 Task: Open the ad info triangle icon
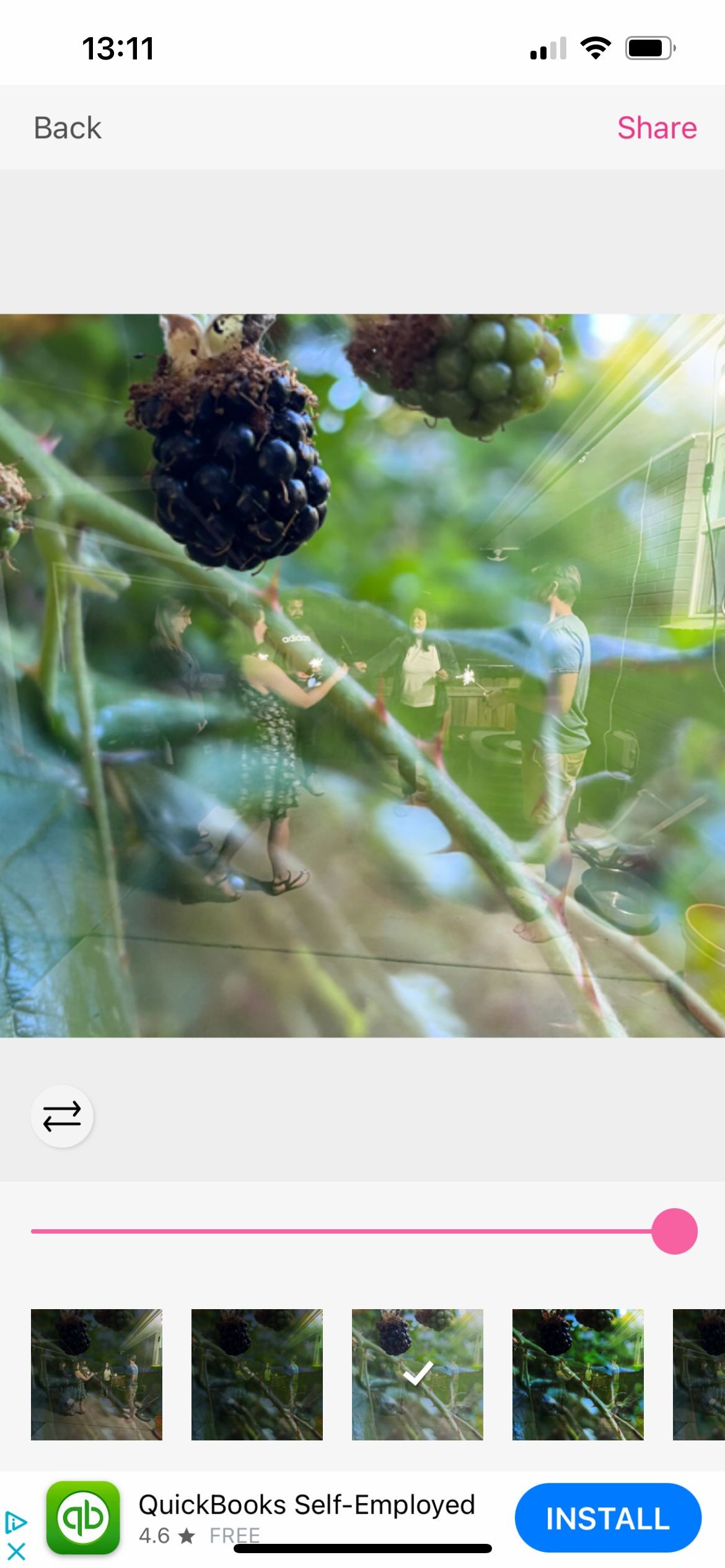click(15, 1523)
